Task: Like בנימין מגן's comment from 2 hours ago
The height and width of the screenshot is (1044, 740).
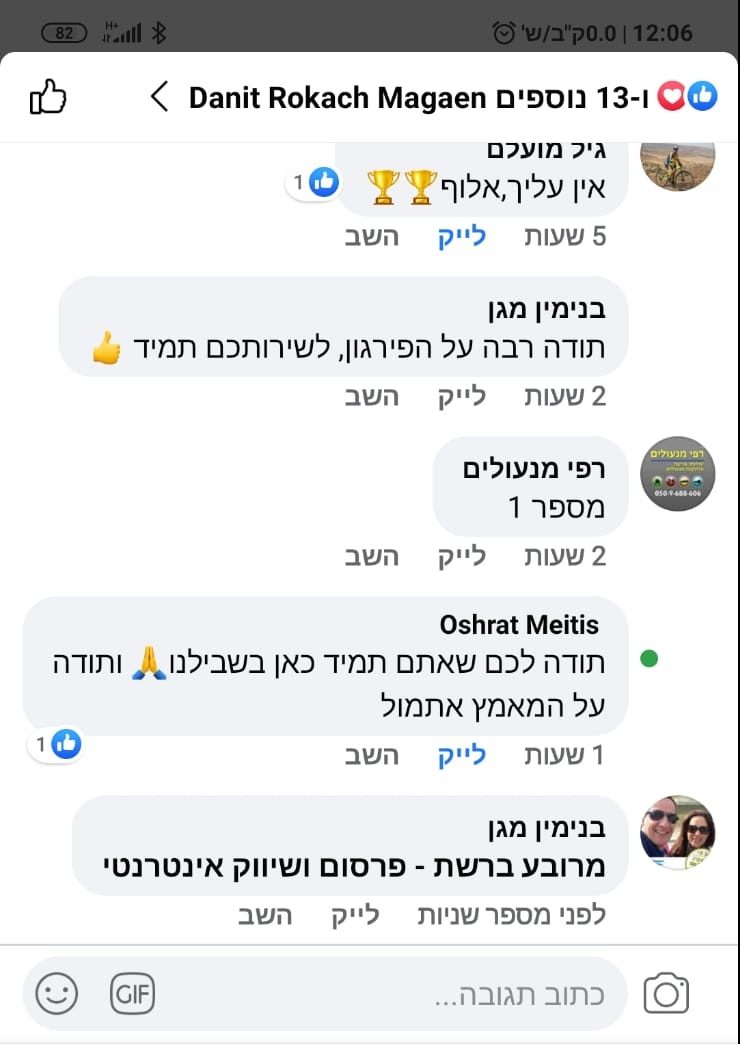Action: click(461, 396)
